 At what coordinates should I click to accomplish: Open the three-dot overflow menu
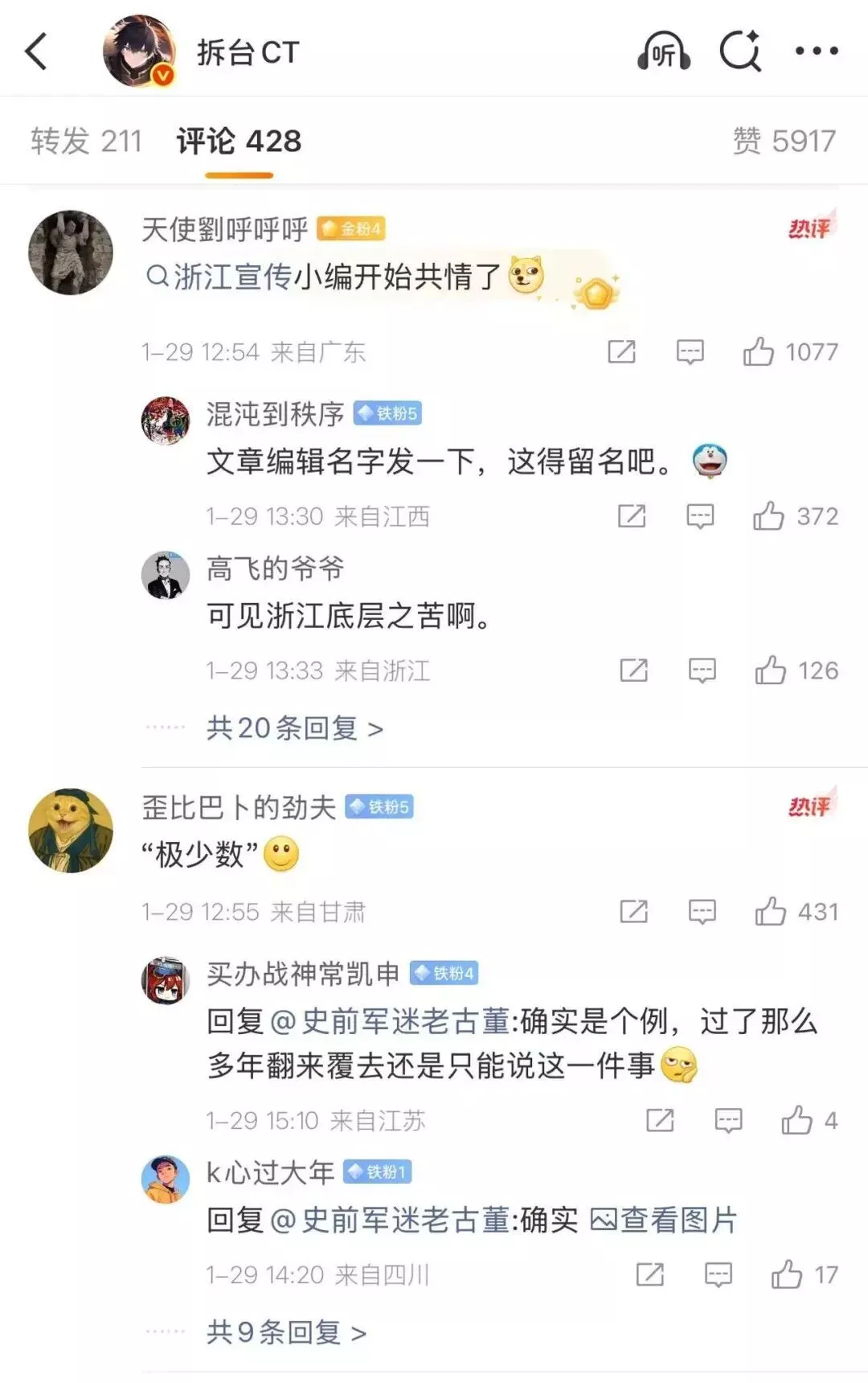[x=816, y=51]
